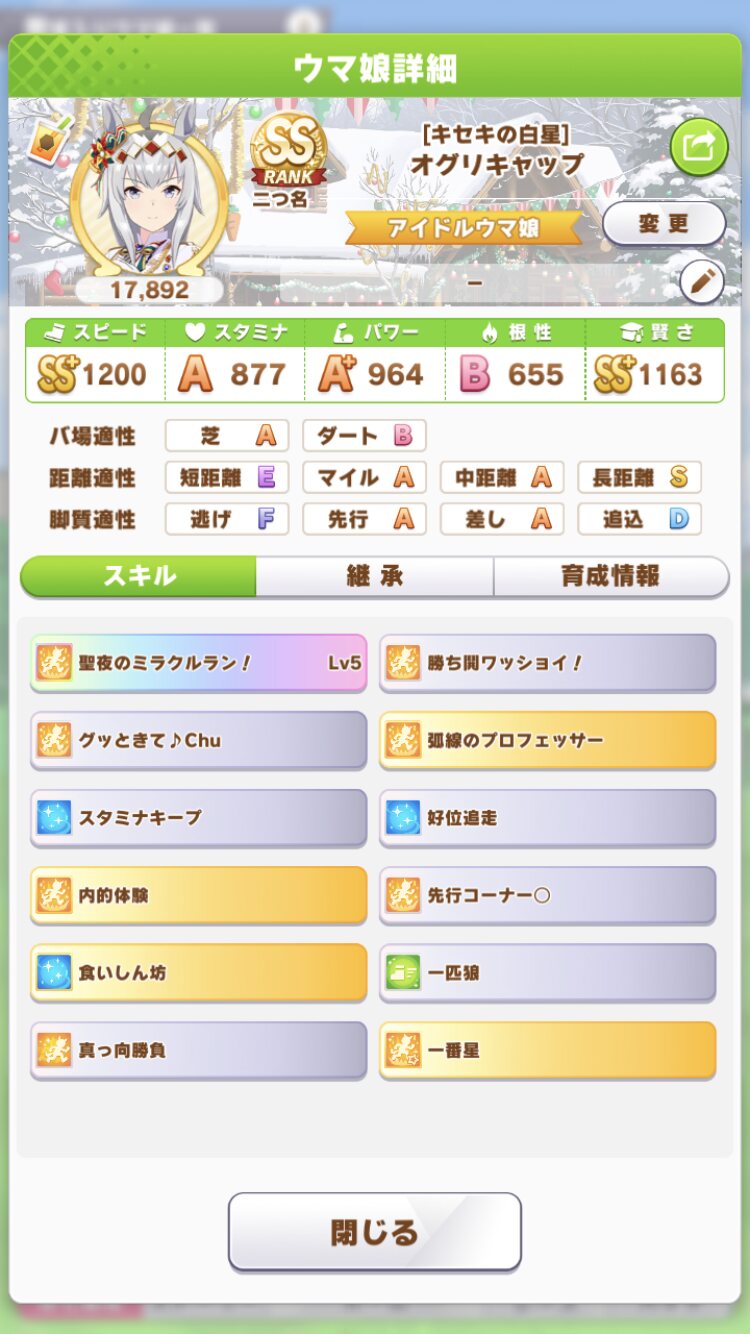This screenshot has height=1334, width=750.
Task: Tap the 変更 button
Action: click(664, 224)
